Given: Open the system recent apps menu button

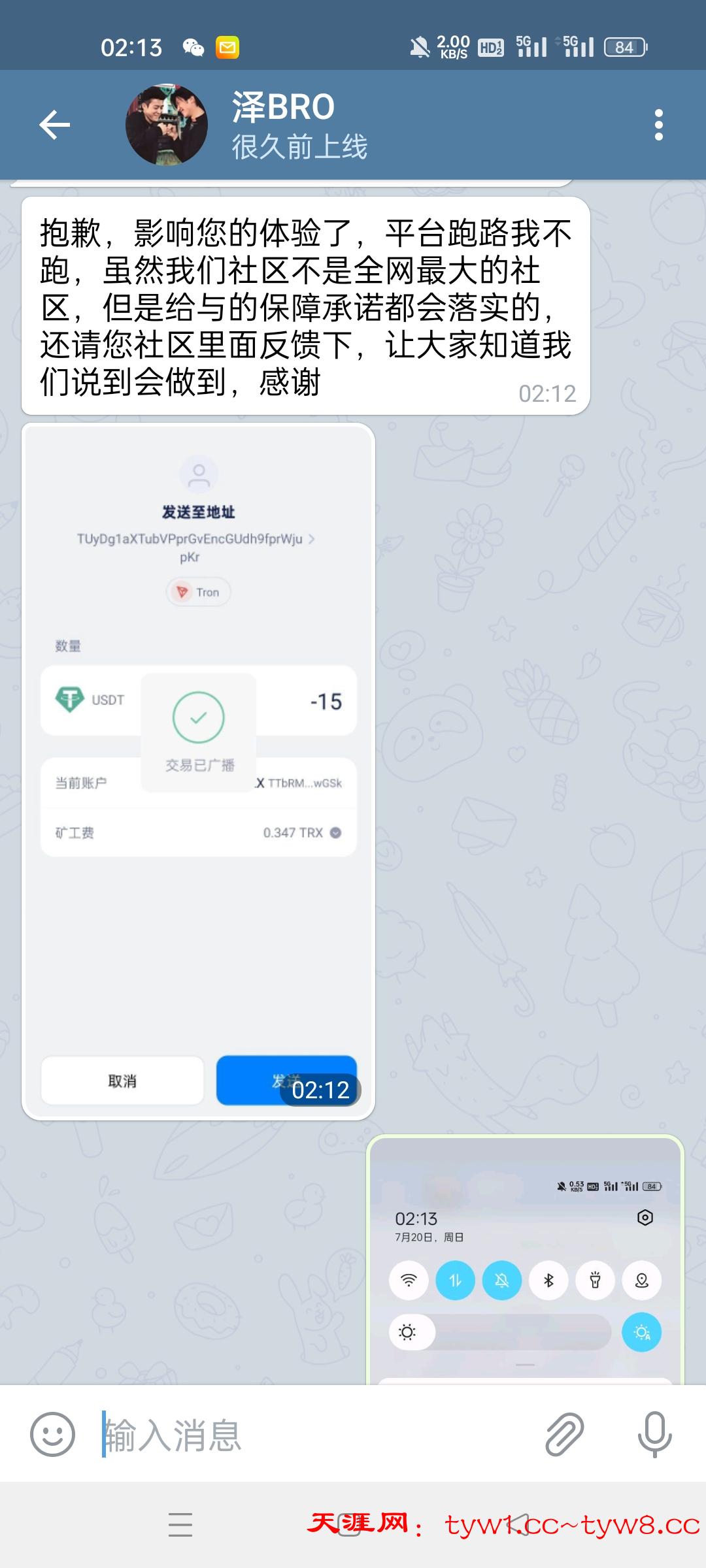Looking at the screenshot, I should (180, 1524).
